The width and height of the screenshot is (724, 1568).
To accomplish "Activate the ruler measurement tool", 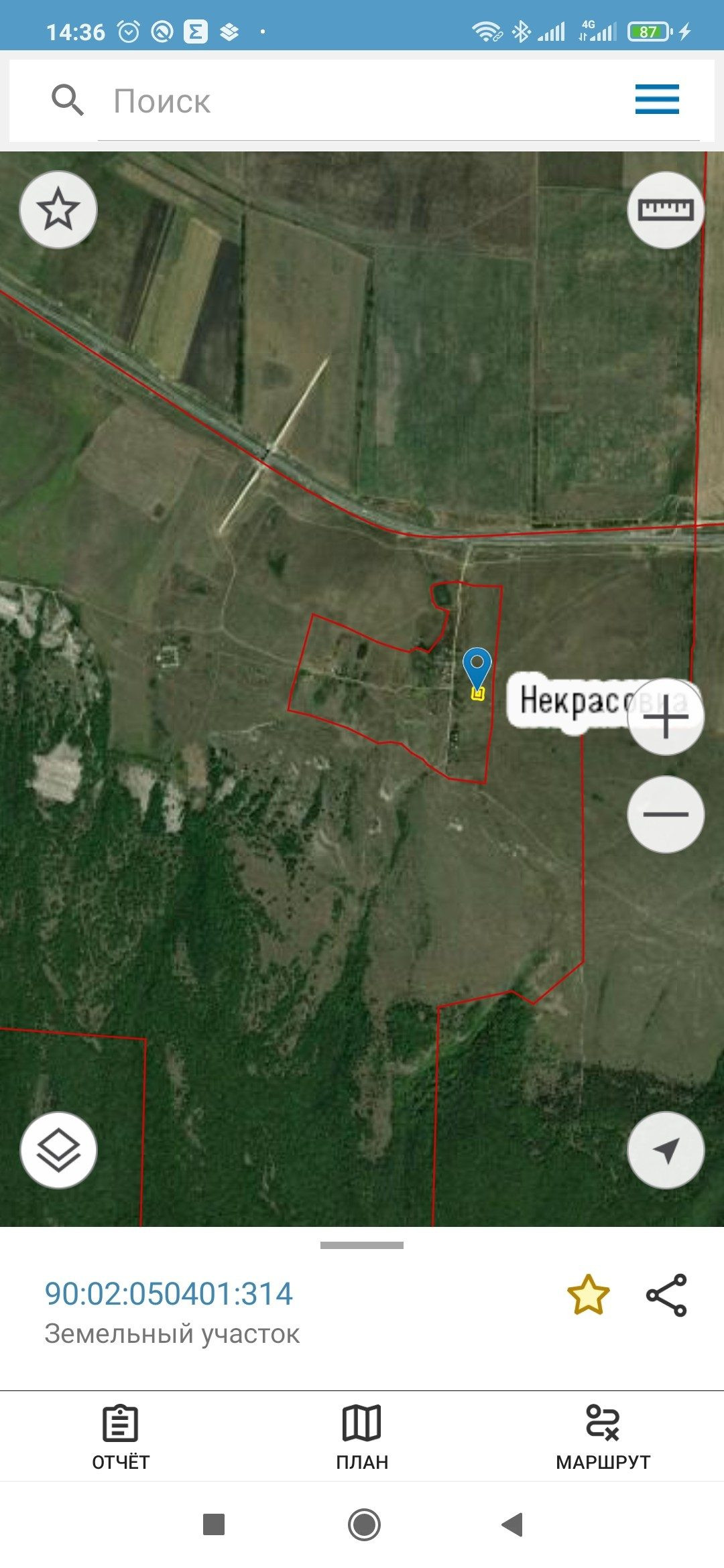I will (x=666, y=210).
